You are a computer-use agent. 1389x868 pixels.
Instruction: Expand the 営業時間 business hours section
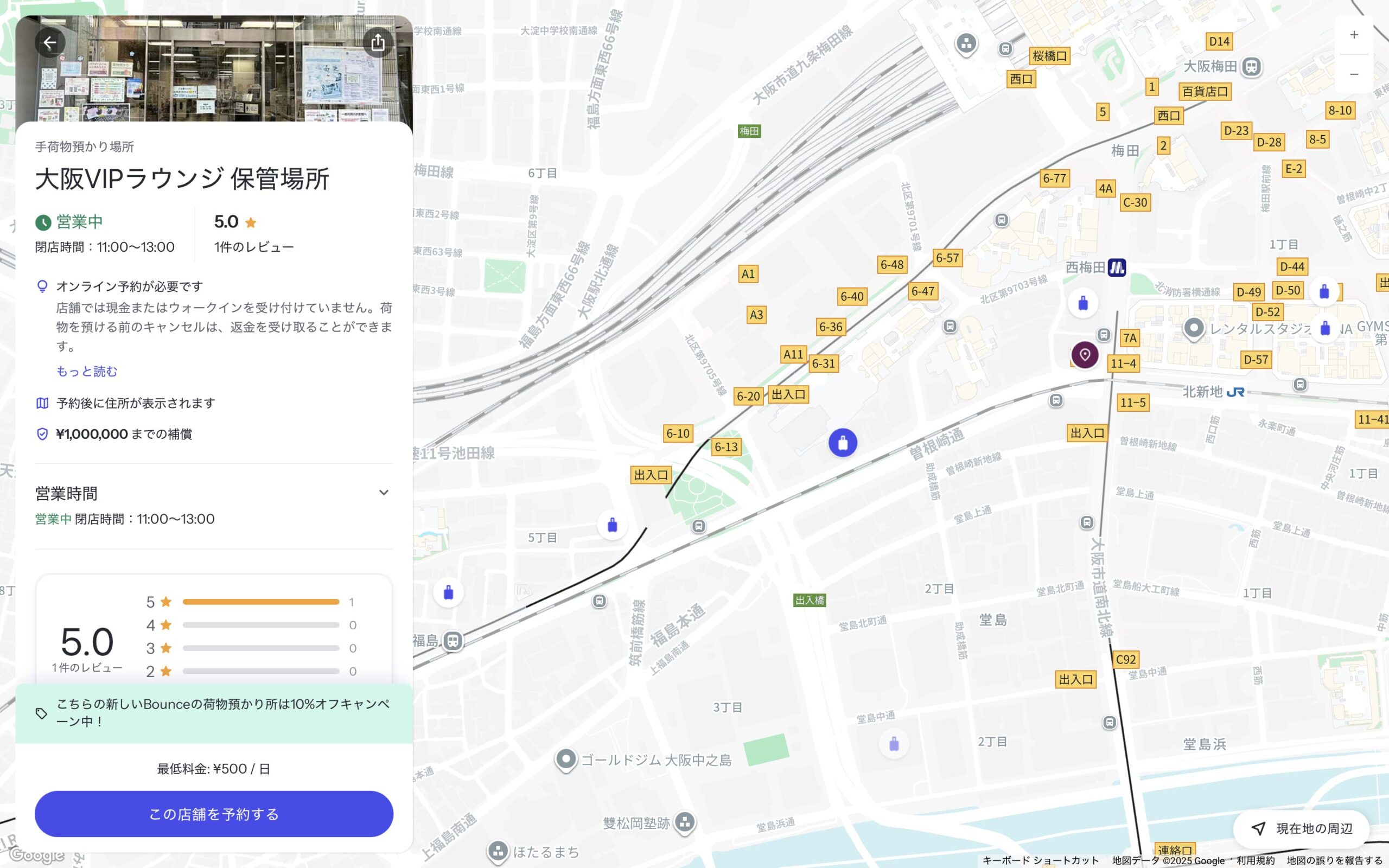click(384, 493)
